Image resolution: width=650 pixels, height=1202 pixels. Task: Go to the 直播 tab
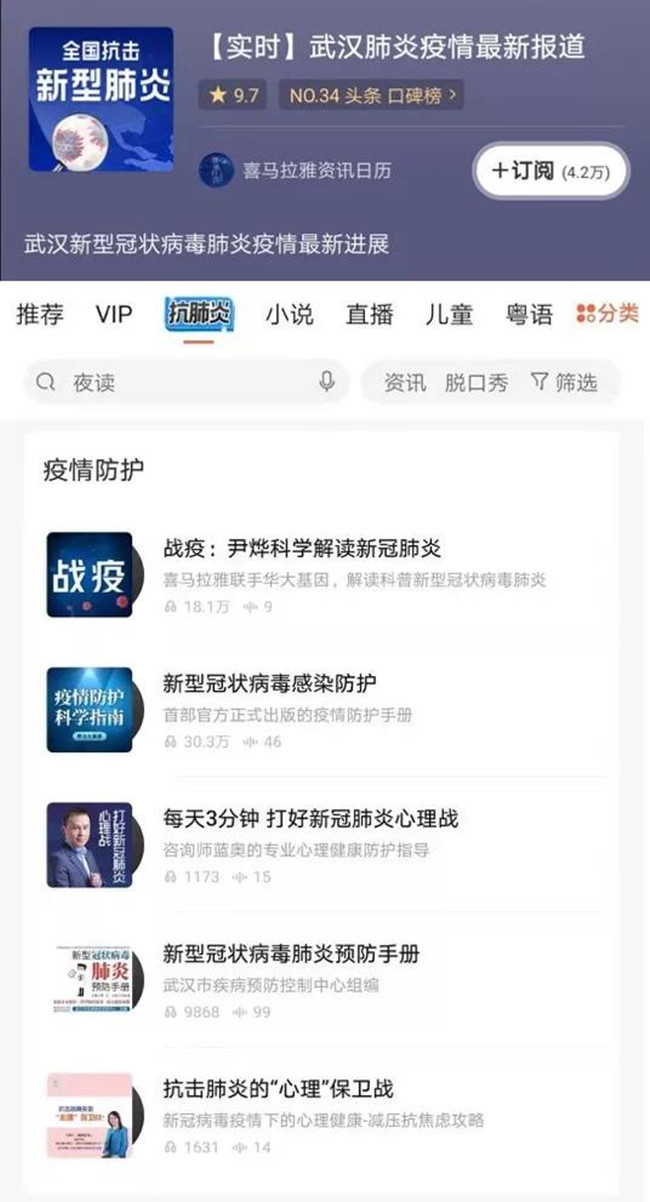(x=369, y=314)
